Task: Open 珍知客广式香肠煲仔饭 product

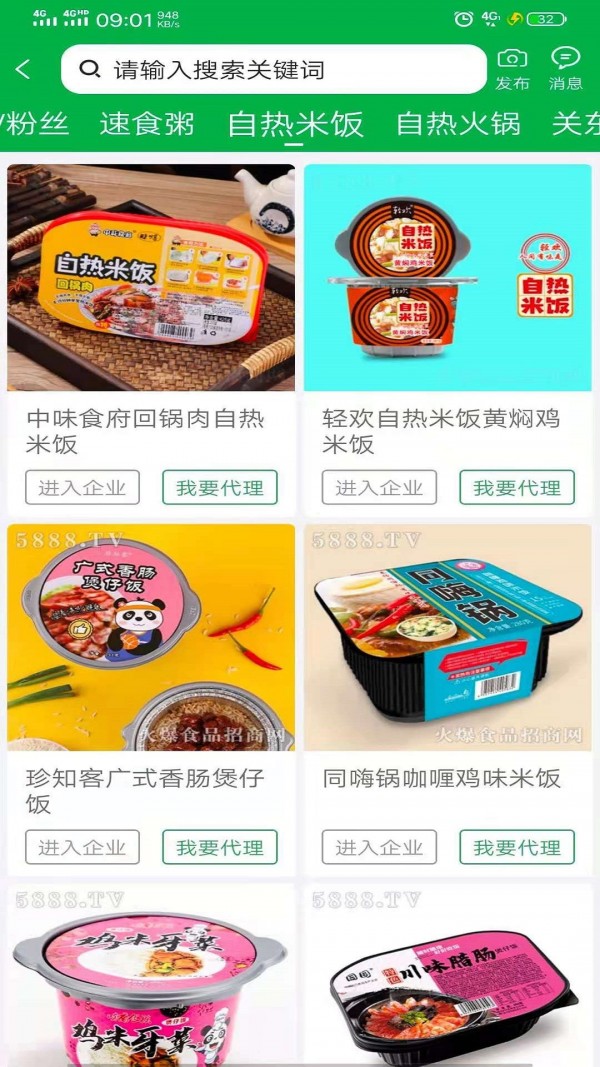Action: click(151, 638)
